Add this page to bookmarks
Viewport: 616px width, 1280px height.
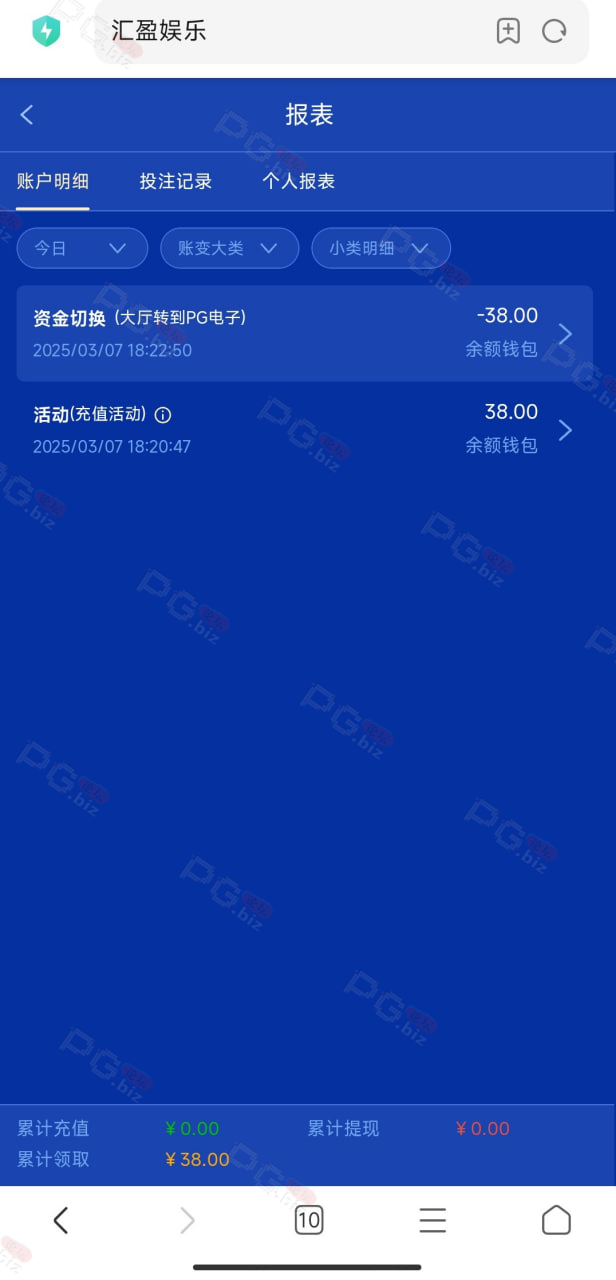coord(508,31)
